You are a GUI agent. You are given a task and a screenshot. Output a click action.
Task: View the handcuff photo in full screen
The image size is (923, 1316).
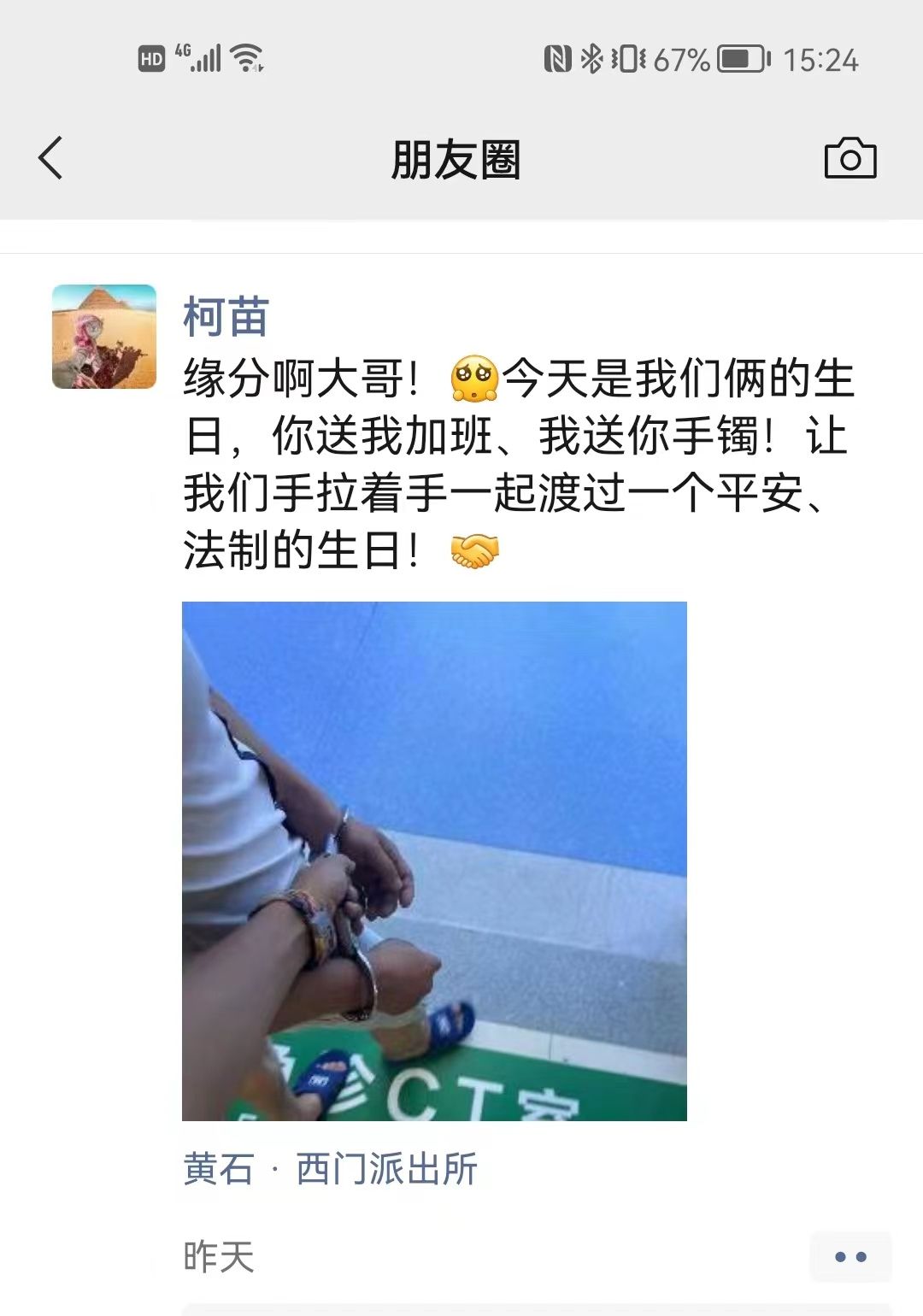coord(434,861)
